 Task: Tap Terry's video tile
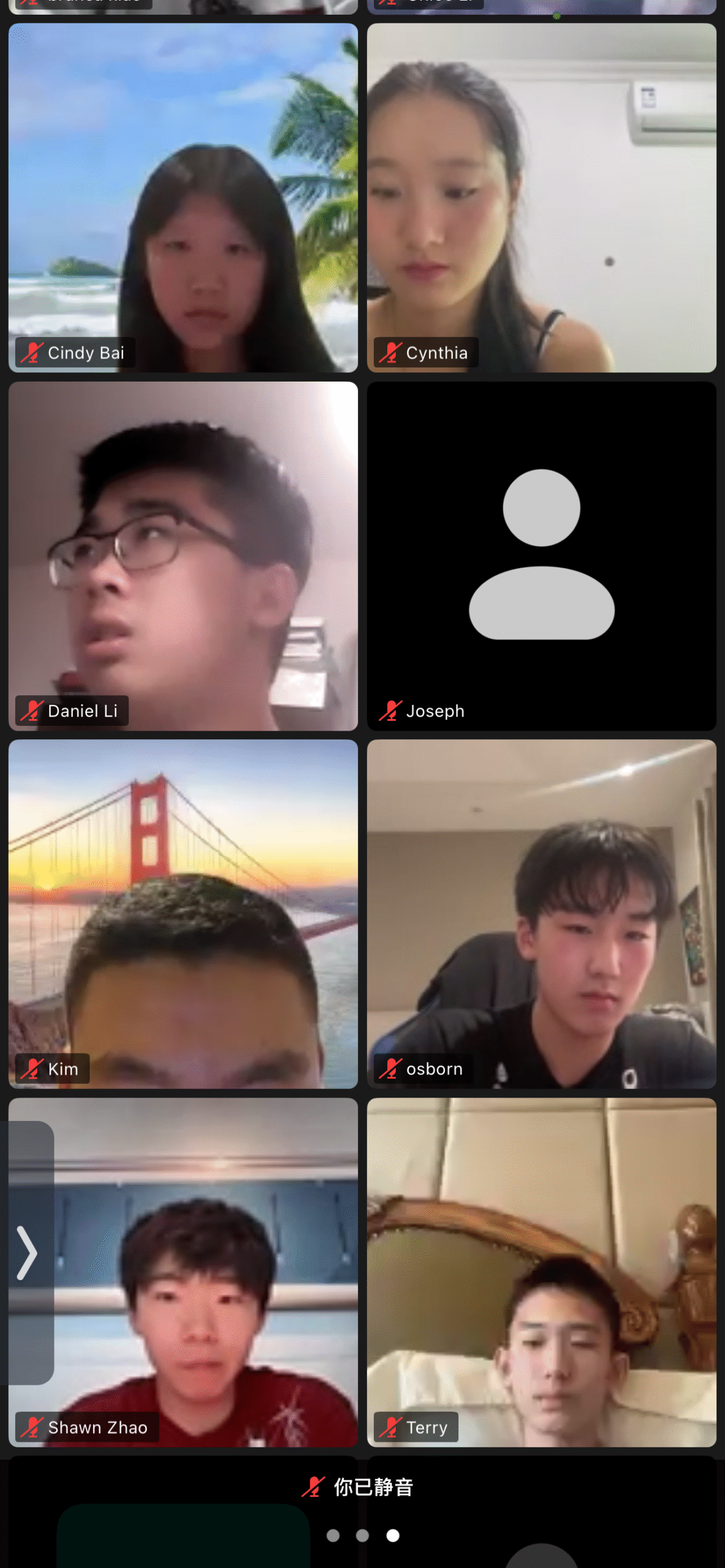click(541, 1272)
